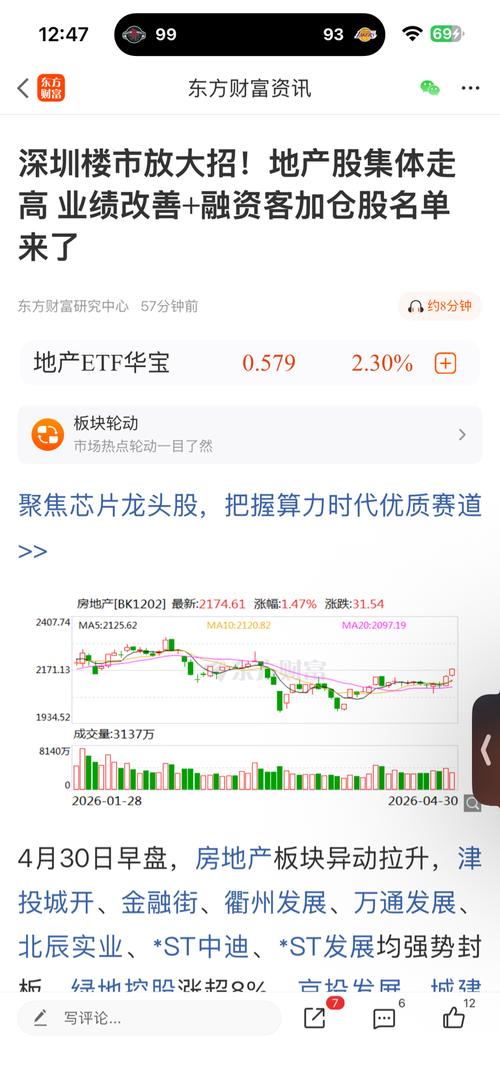500x1084 pixels.
Task: Open the *ST中迪 stock link
Action: point(198,946)
